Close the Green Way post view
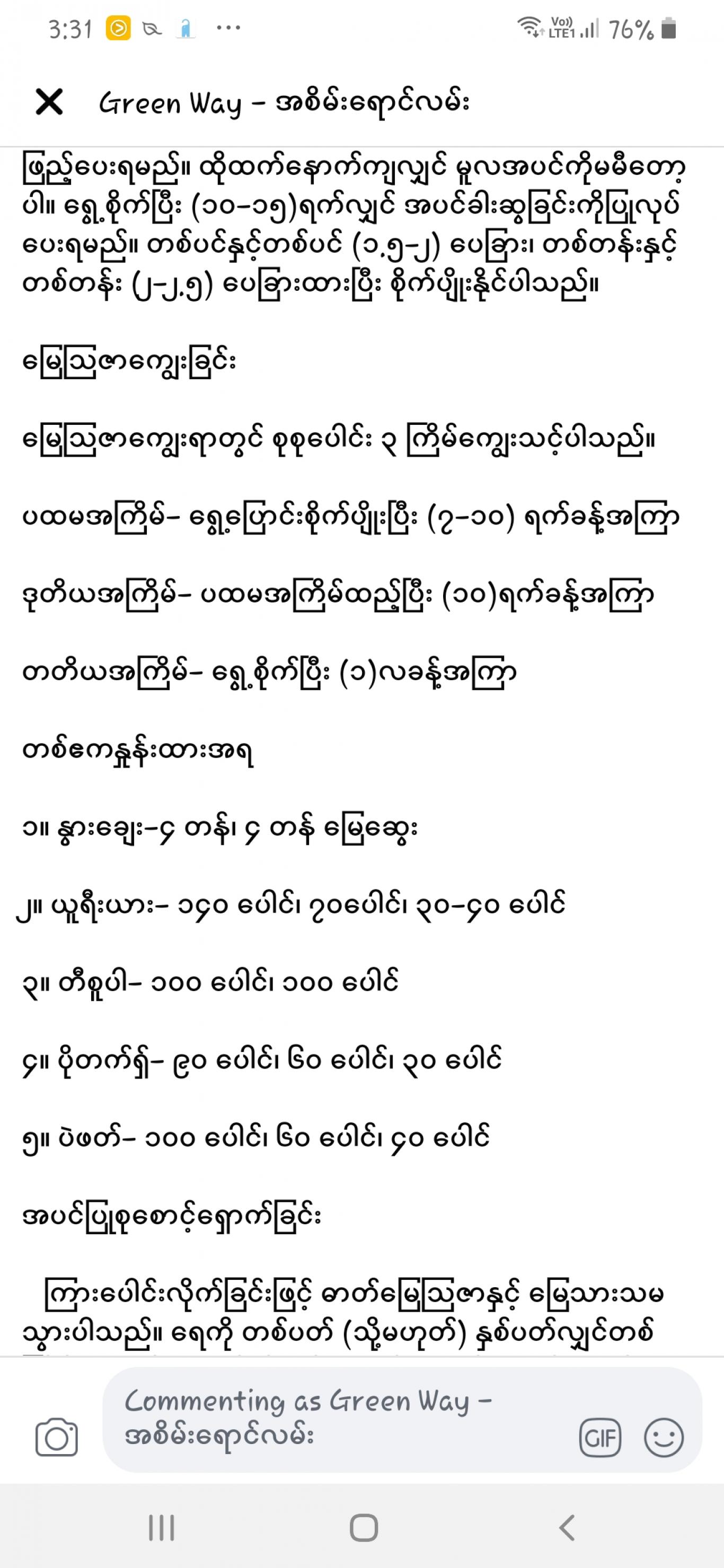This screenshot has height=1568, width=724. (49, 102)
